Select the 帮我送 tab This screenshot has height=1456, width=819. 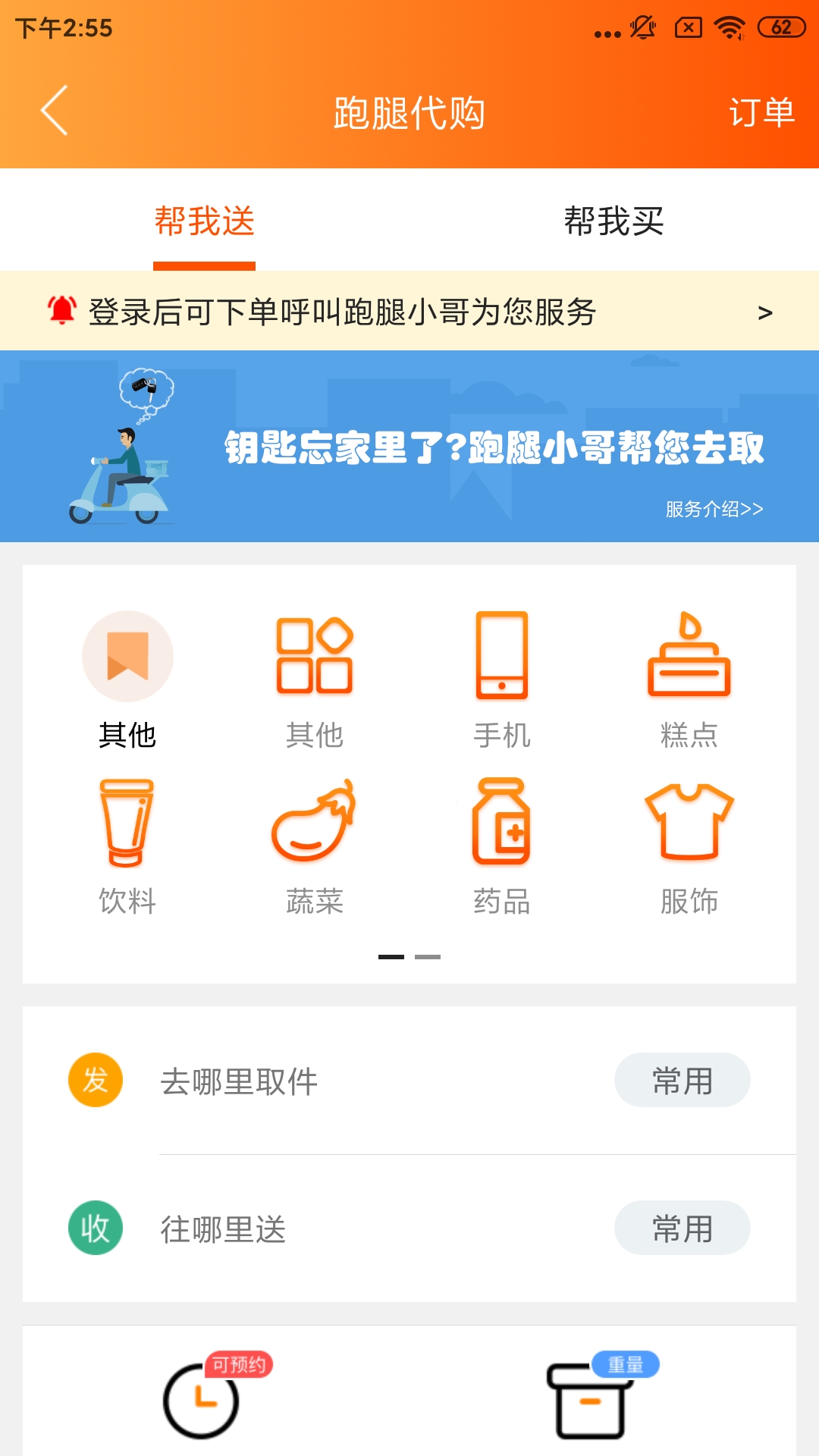coord(205,221)
